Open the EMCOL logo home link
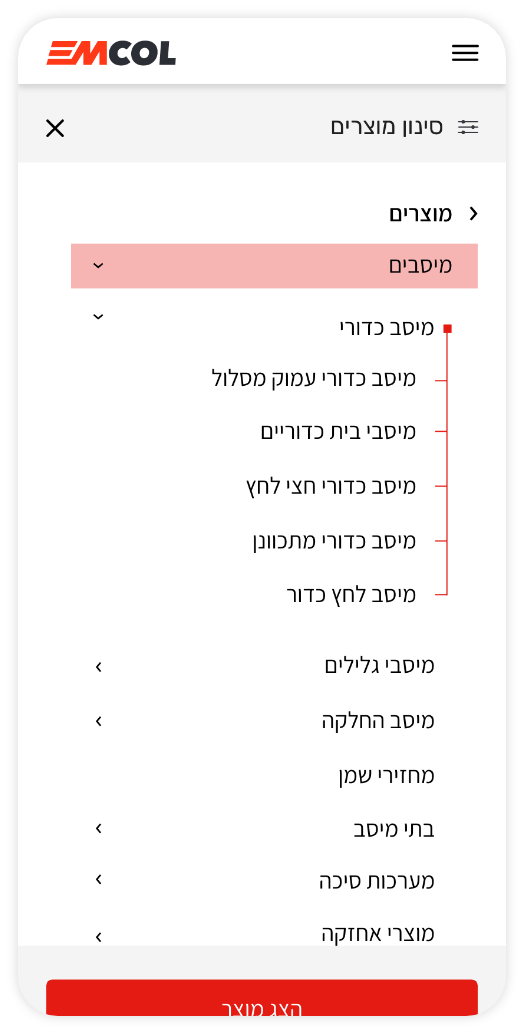The height and width of the screenshot is (1034, 524). [x=111, y=53]
